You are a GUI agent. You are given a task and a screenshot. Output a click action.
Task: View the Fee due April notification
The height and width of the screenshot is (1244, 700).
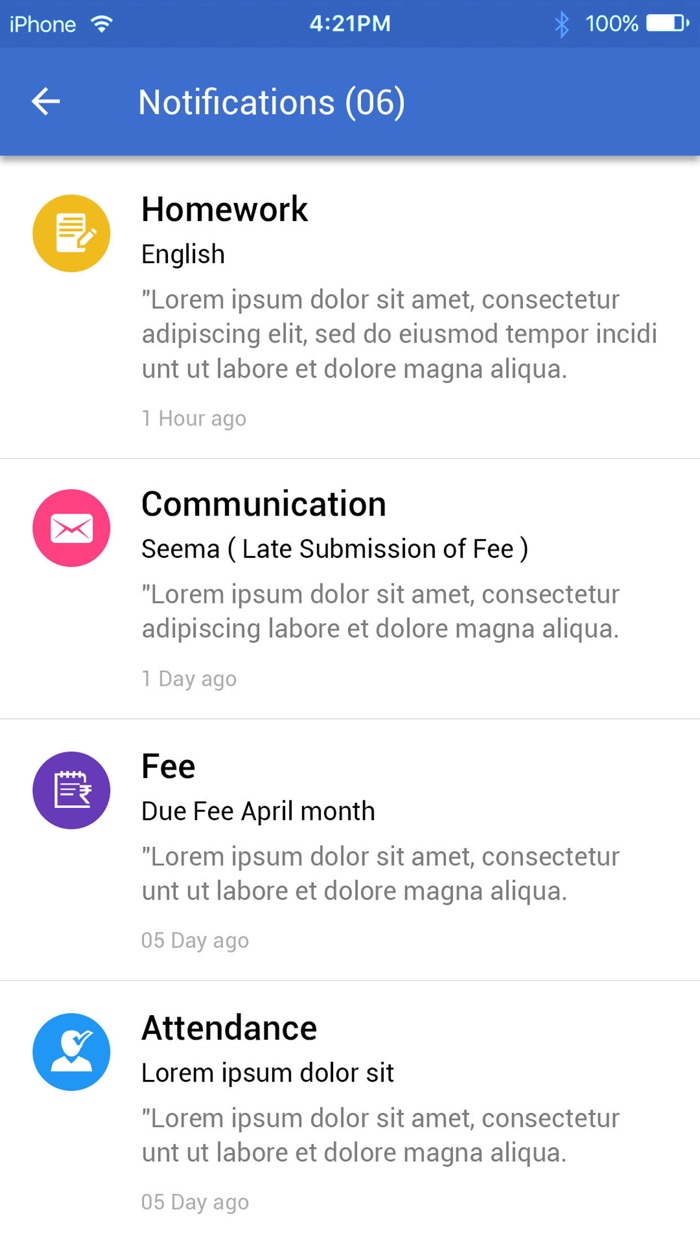tap(350, 850)
